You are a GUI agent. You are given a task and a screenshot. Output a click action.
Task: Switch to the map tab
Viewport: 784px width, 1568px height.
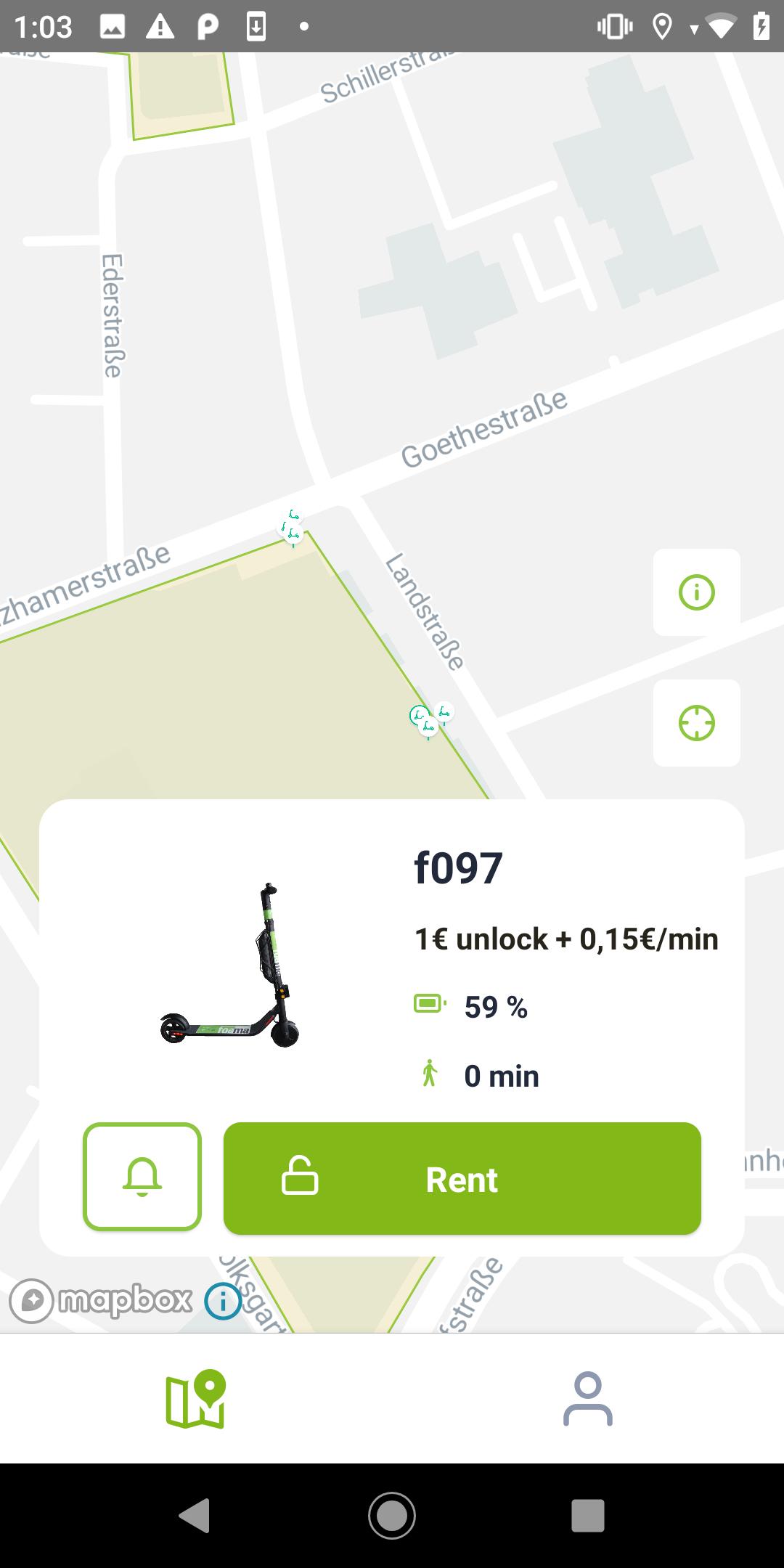196,1399
